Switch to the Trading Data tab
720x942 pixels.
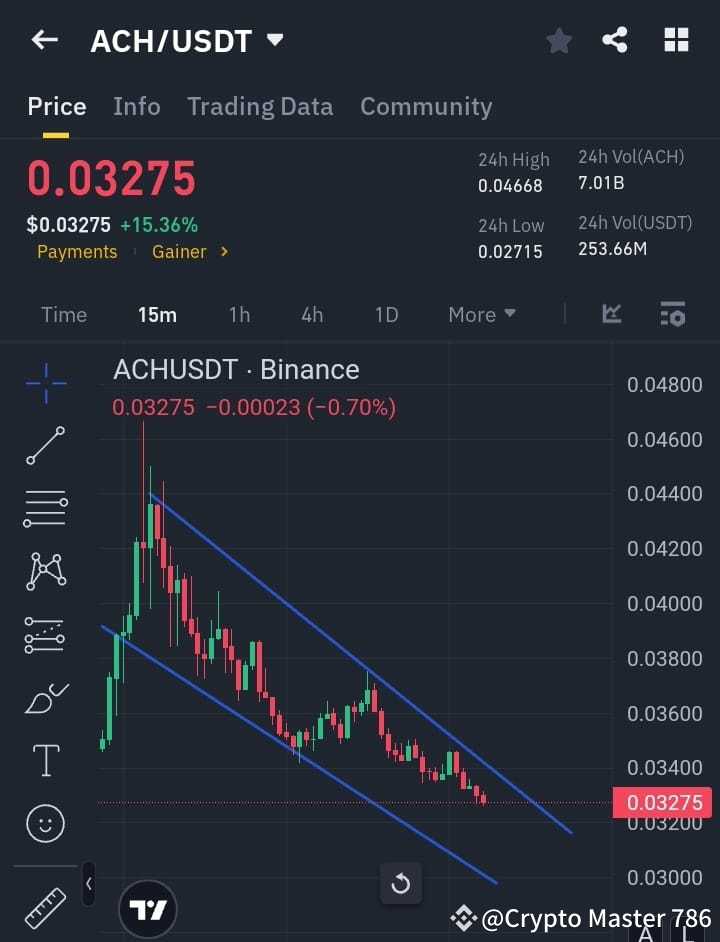260,106
